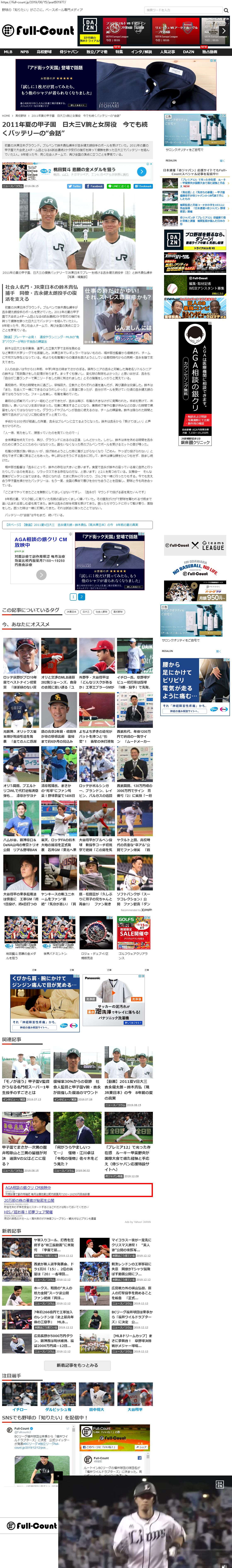Send the article with the LINE button
This screenshot has height=1568, width=232.
119,186
